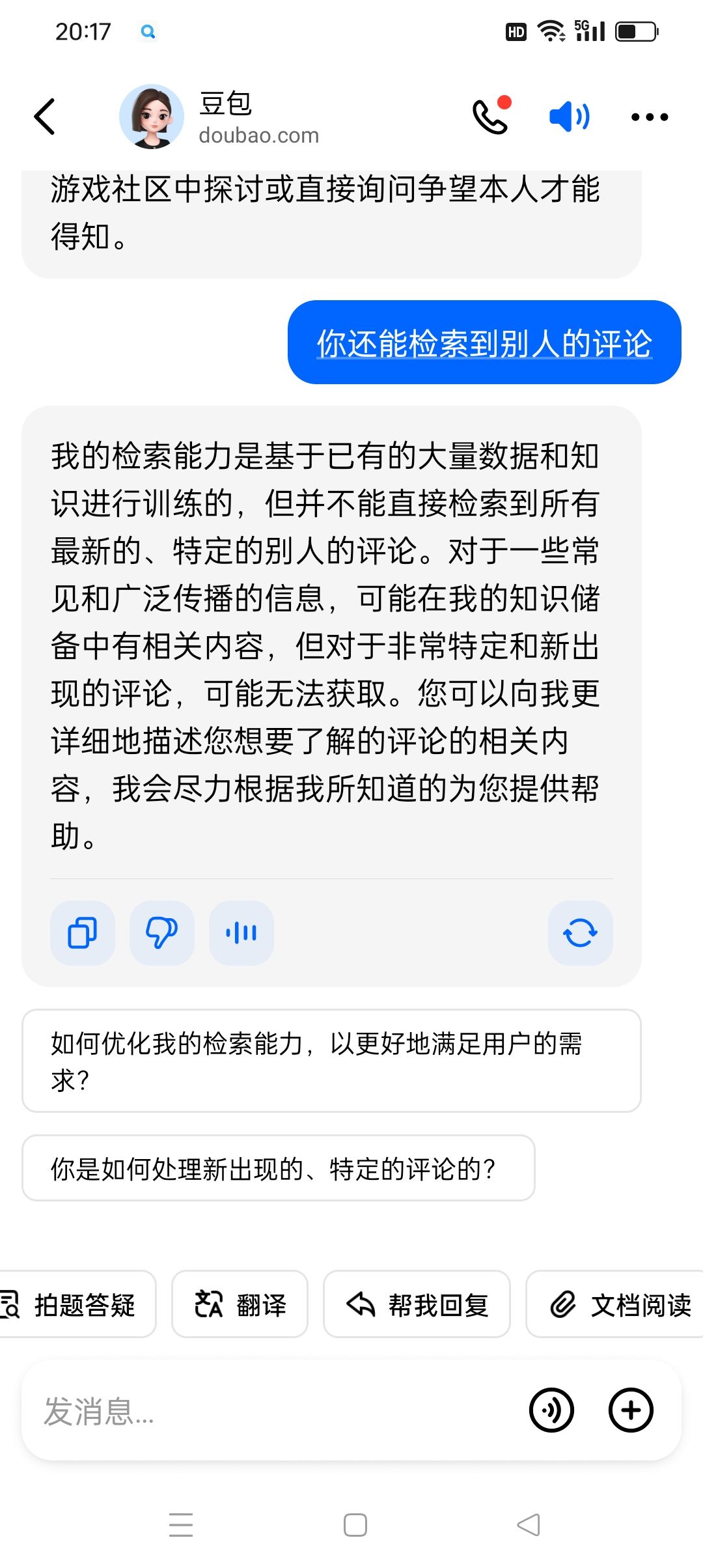This screenshot has height=1568, width=703.
Task: Tap the underlined message 你还能检索到别人的评论
Action: (x=484, y=343)
